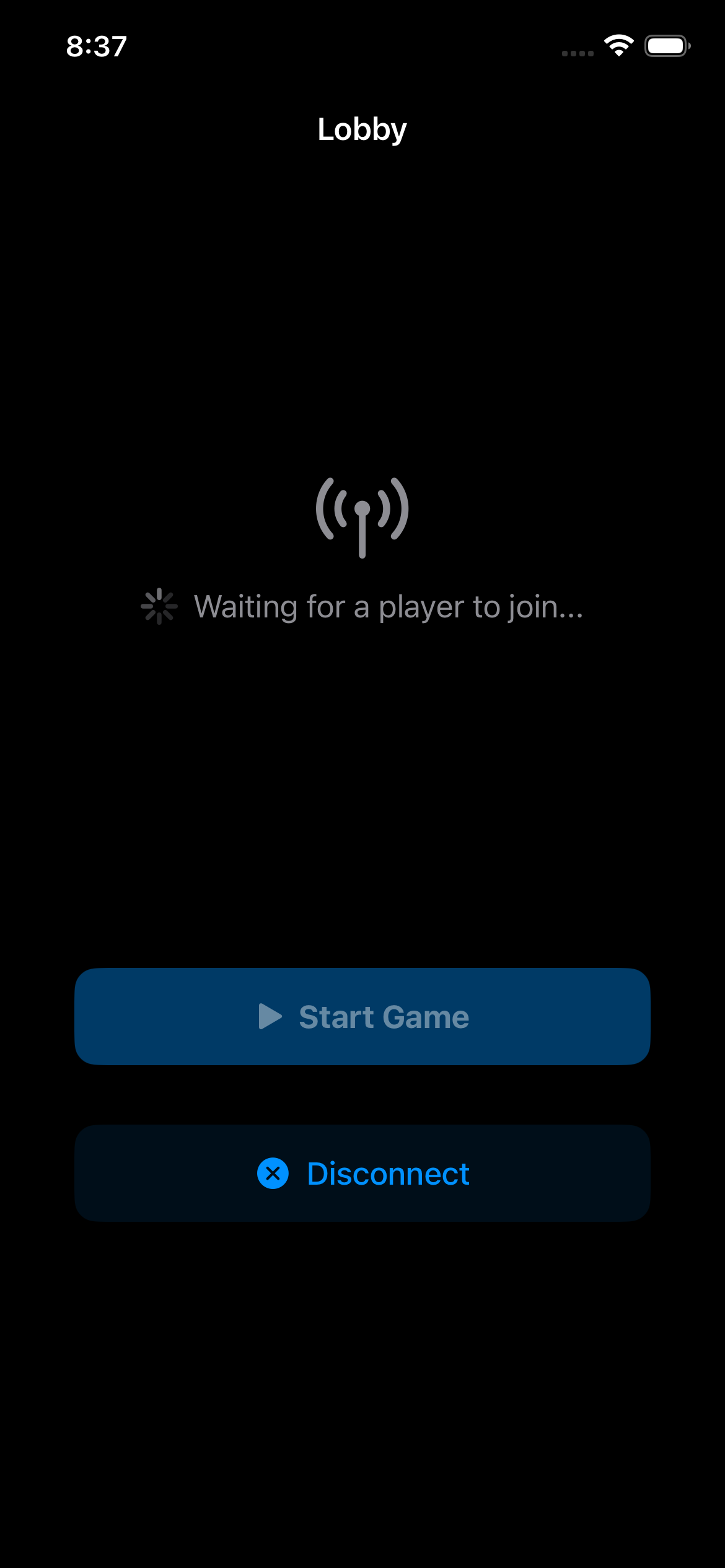Tap the Start Game button

(x=362, y=1016)
